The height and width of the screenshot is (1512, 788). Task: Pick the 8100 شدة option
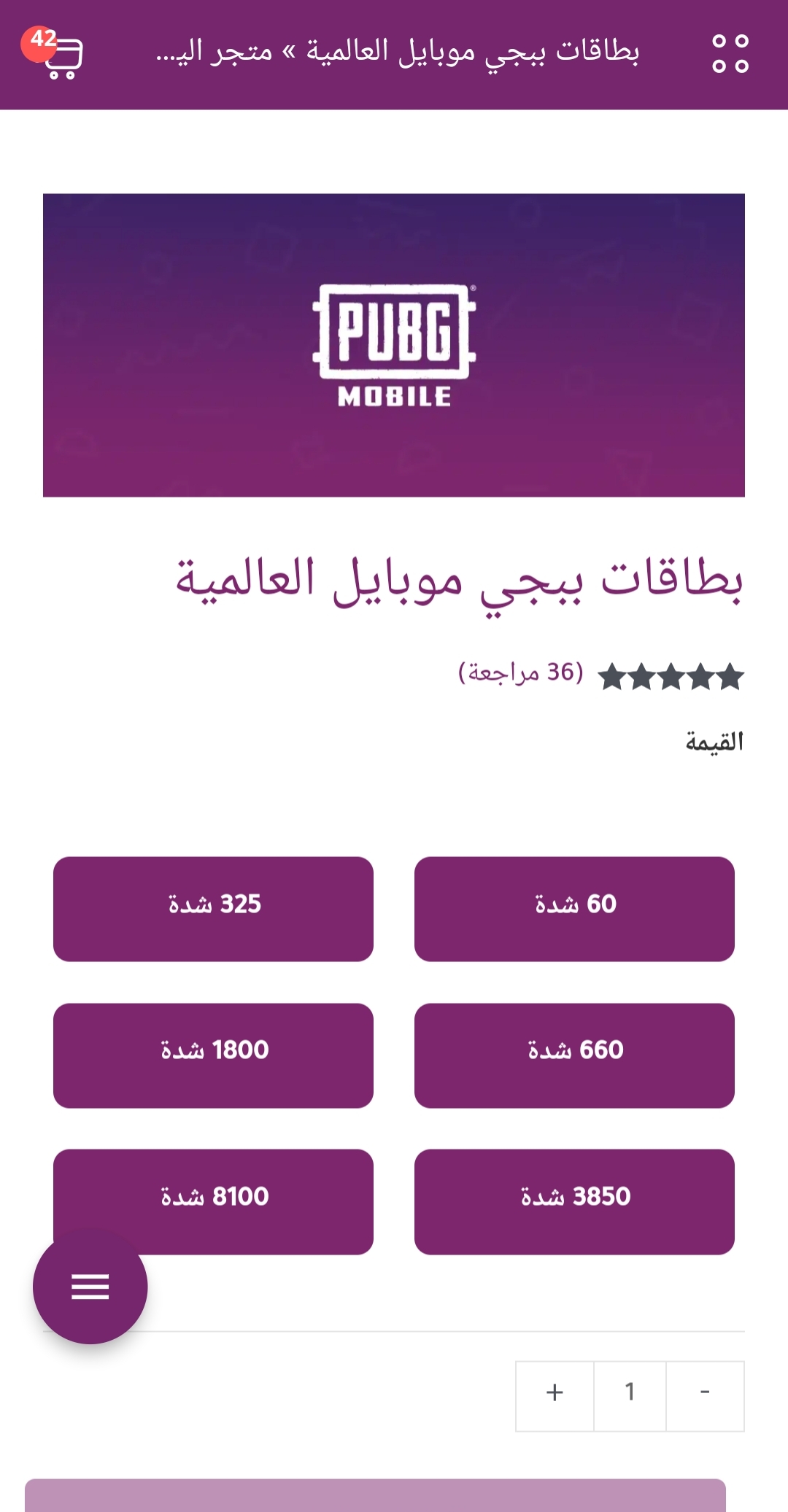click(213, 1202)
